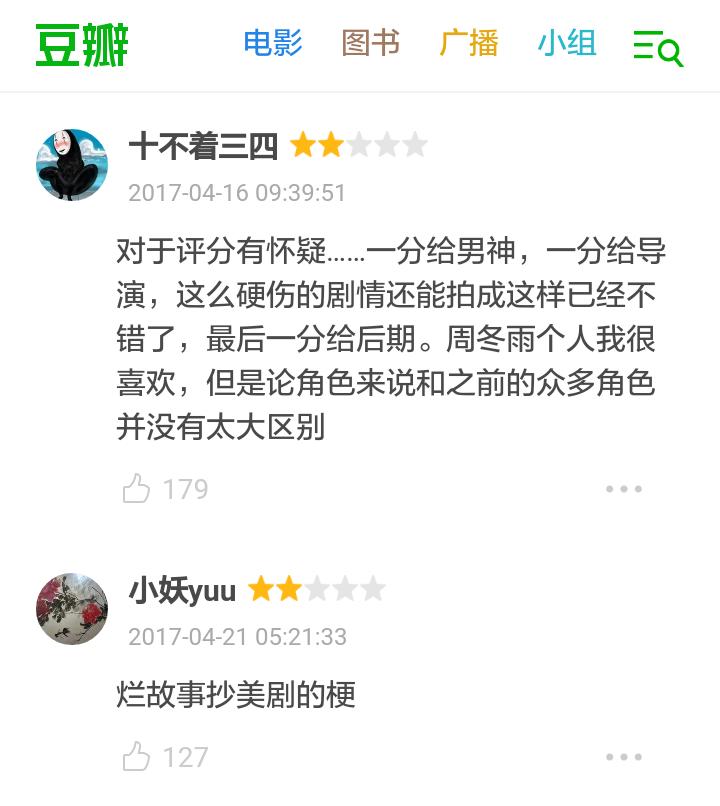Open more options on 小妖yuu's review
Image resolution: width=720 pixels, height=806 pixels.
coord(622,758)
